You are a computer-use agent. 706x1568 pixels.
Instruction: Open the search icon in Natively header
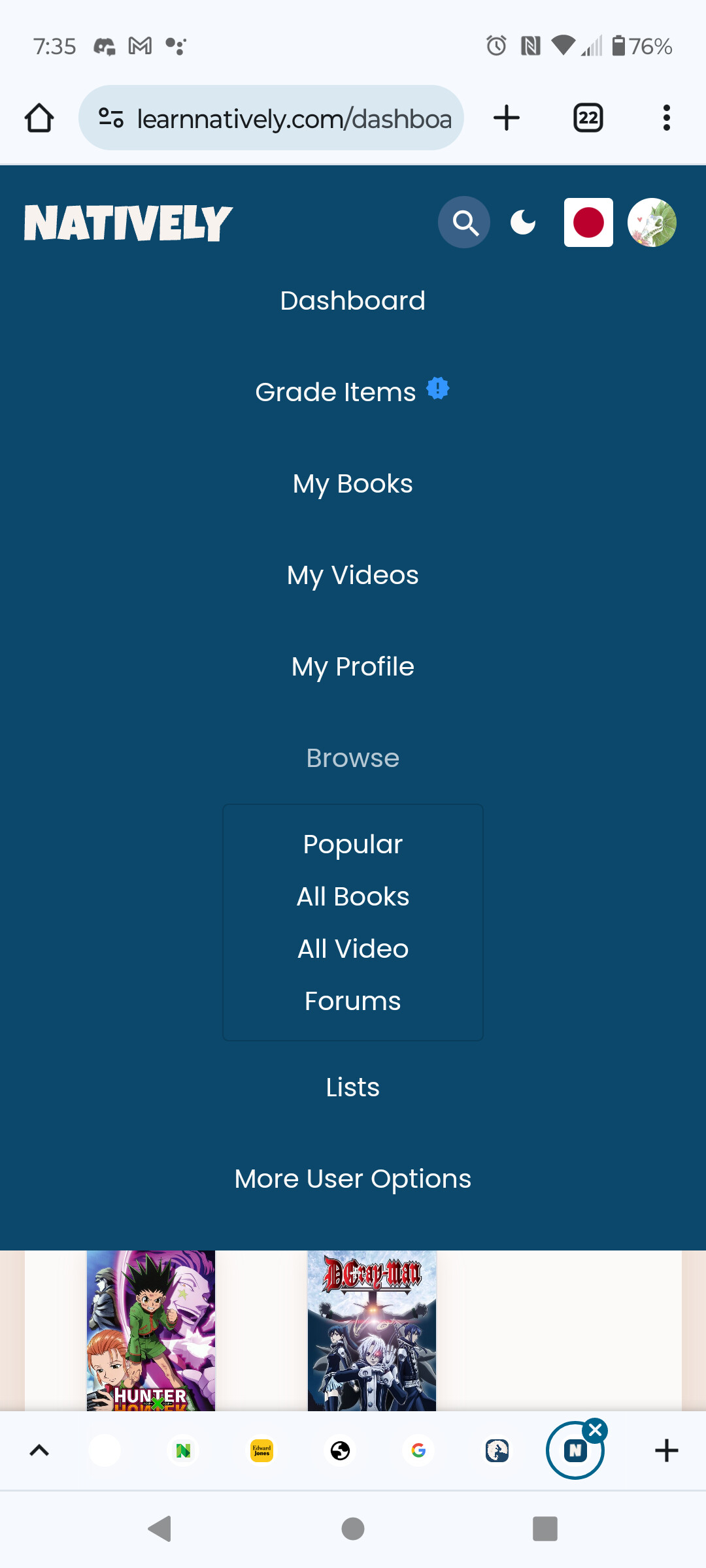464,223
